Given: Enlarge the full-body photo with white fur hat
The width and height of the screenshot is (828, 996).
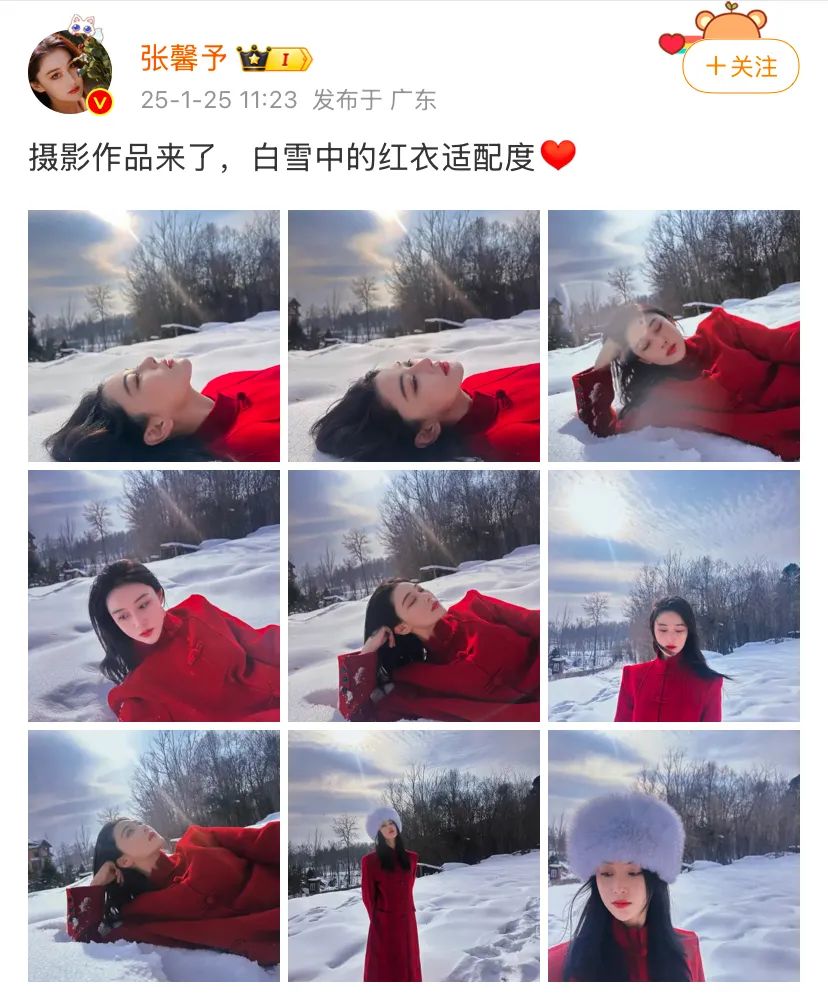Looking at the screenshot, I should pyautogui.click(x=414, y=856).
